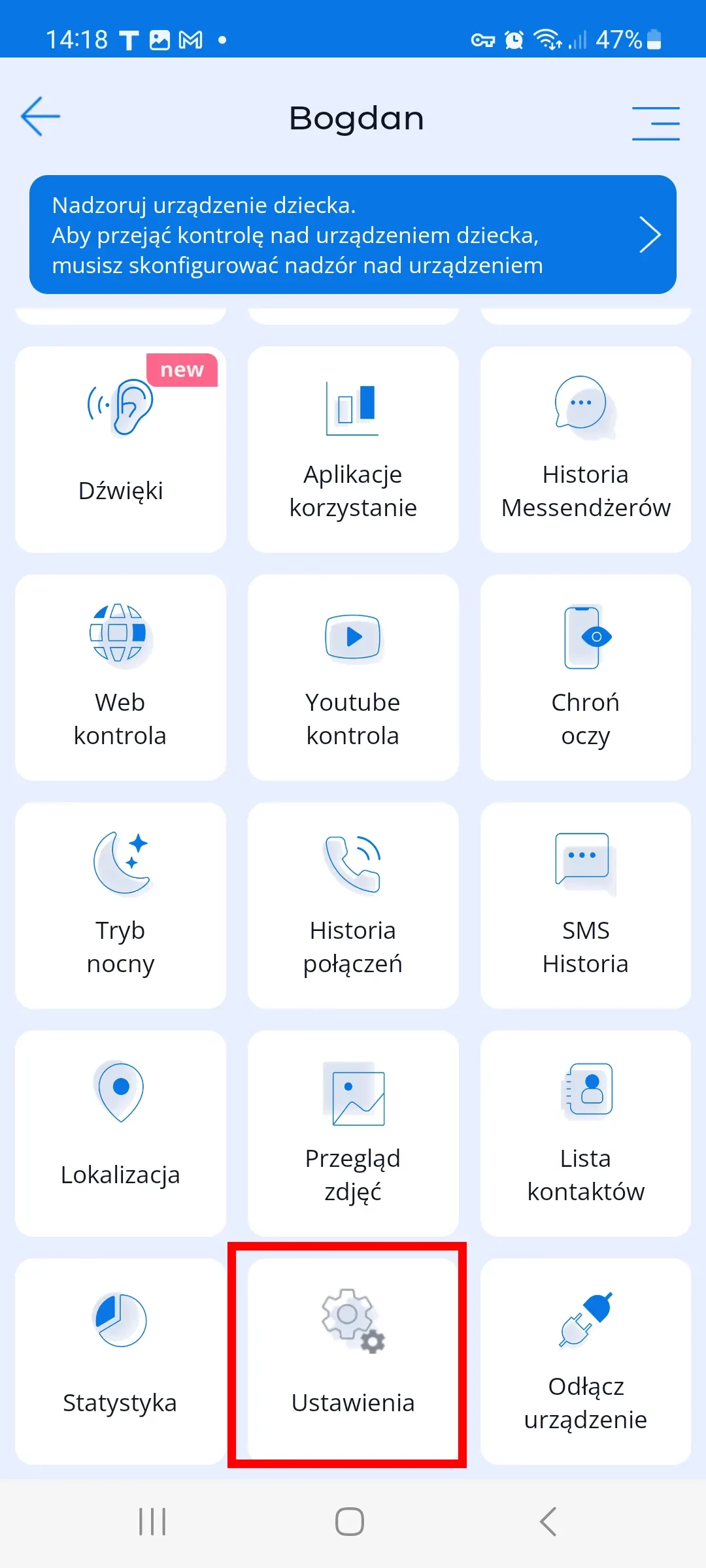Go to the system home screen
This screenshot has width=706, height=1568.
pos(350,1522)
